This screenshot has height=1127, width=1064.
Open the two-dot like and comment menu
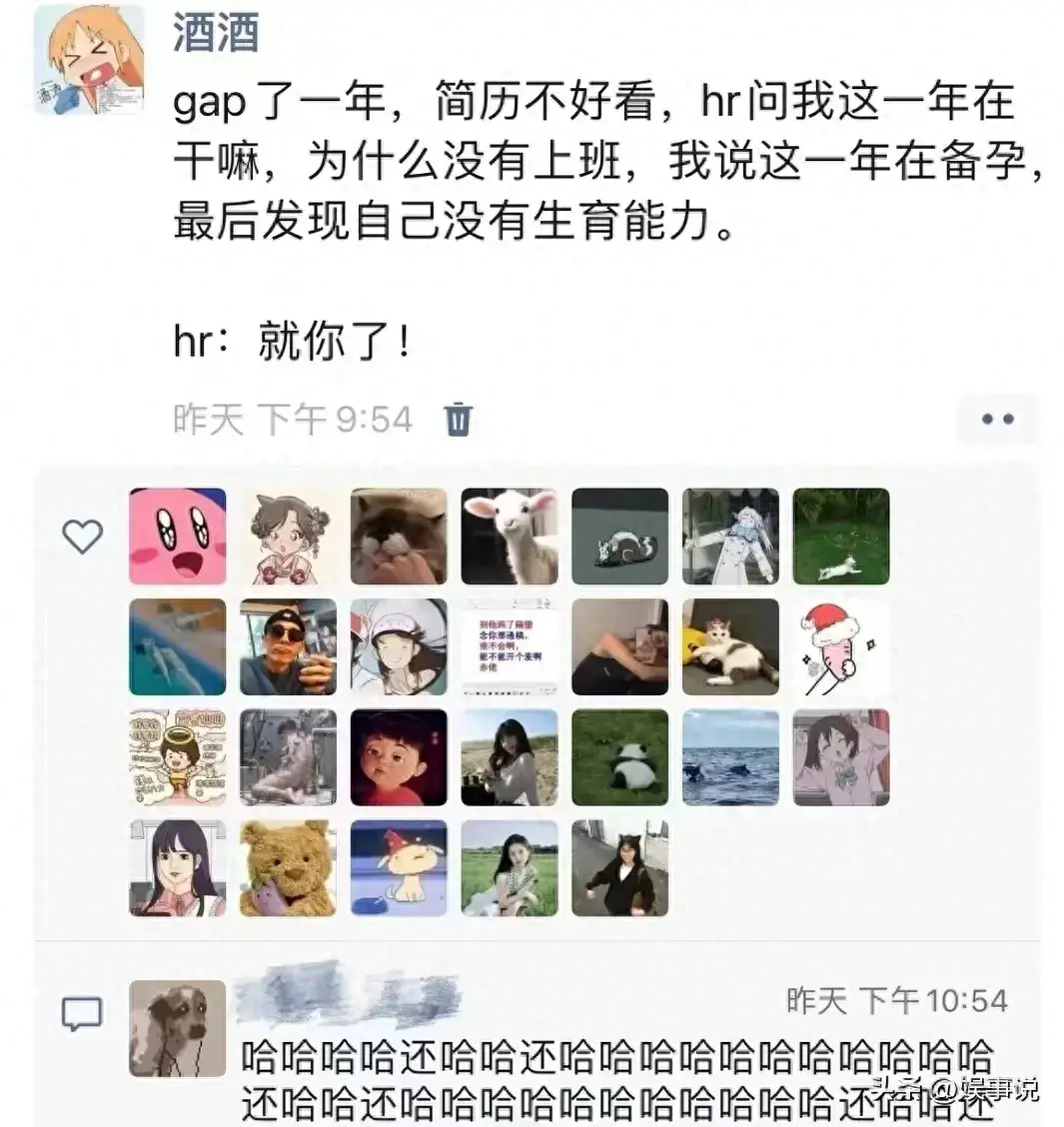pyautogui.click(x=997, y=420)
